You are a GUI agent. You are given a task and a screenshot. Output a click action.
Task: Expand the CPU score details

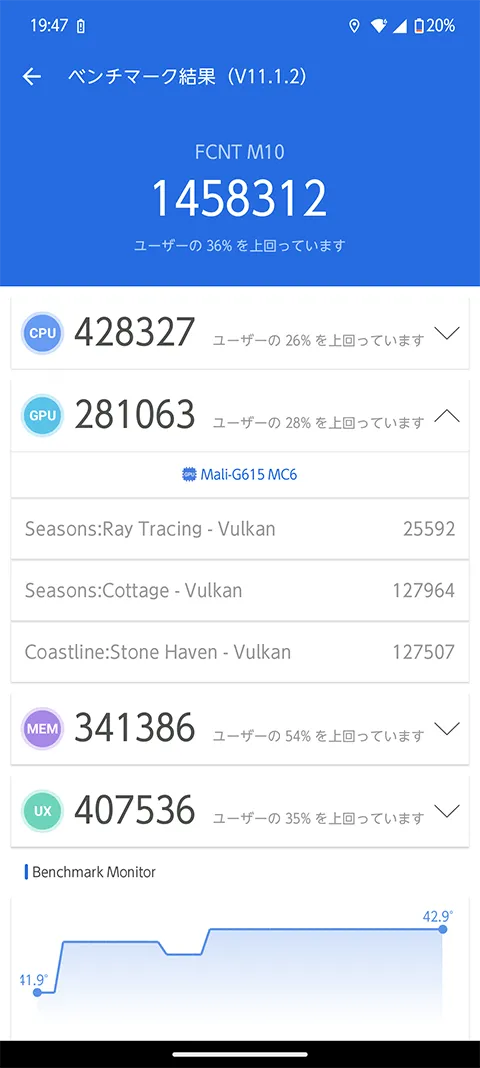coord(447,334)
